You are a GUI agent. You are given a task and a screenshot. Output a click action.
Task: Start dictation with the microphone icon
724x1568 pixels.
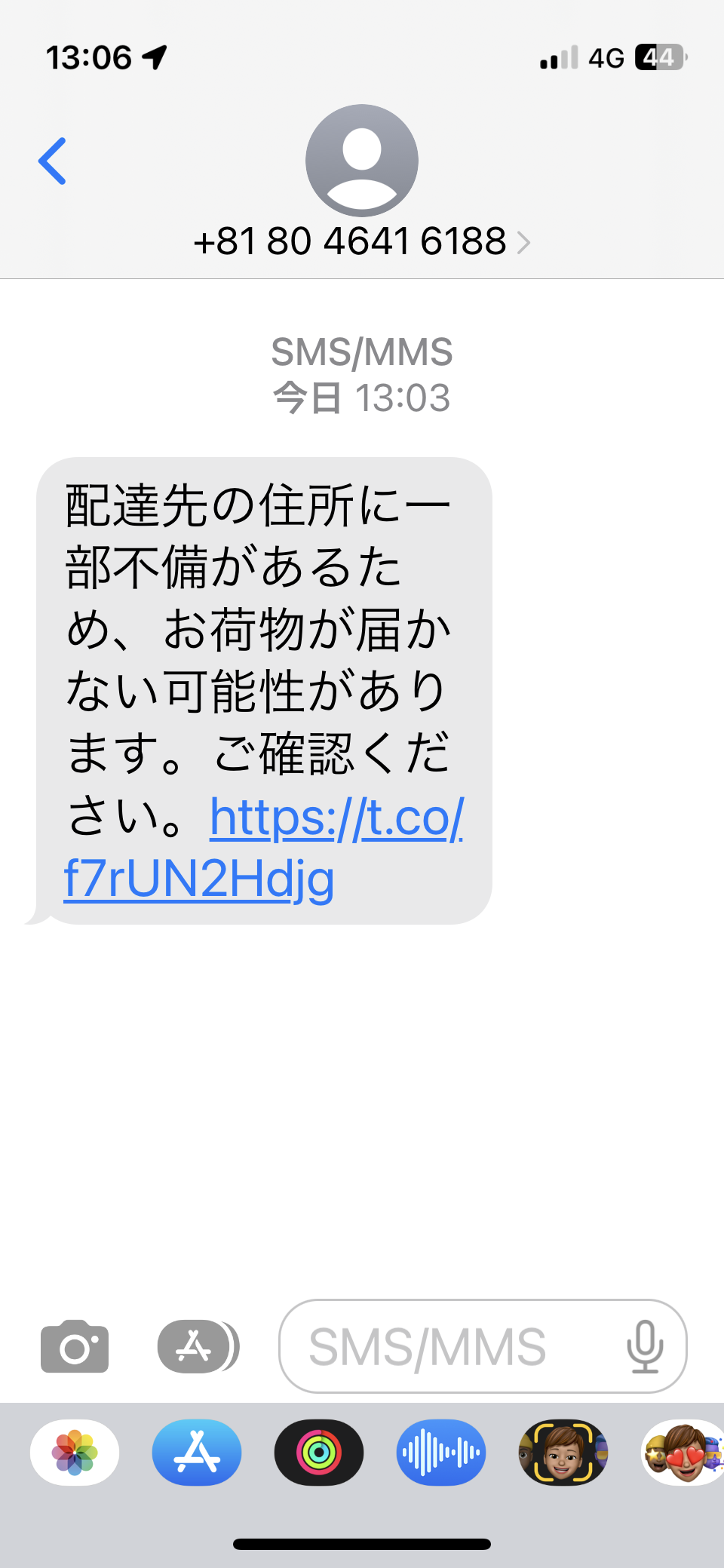pos(646,1346)
